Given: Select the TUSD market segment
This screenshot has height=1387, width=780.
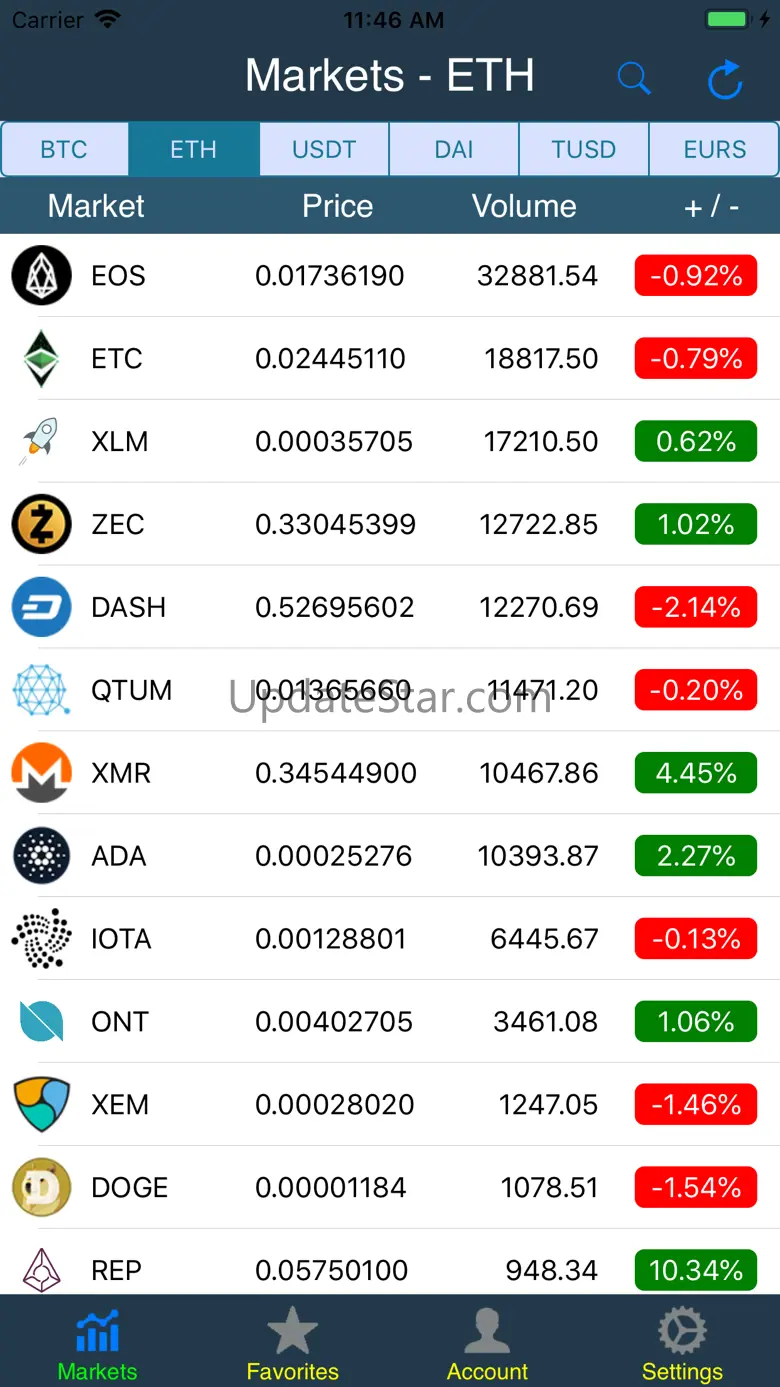Looking at the screenshot, I should coord(584,150).
